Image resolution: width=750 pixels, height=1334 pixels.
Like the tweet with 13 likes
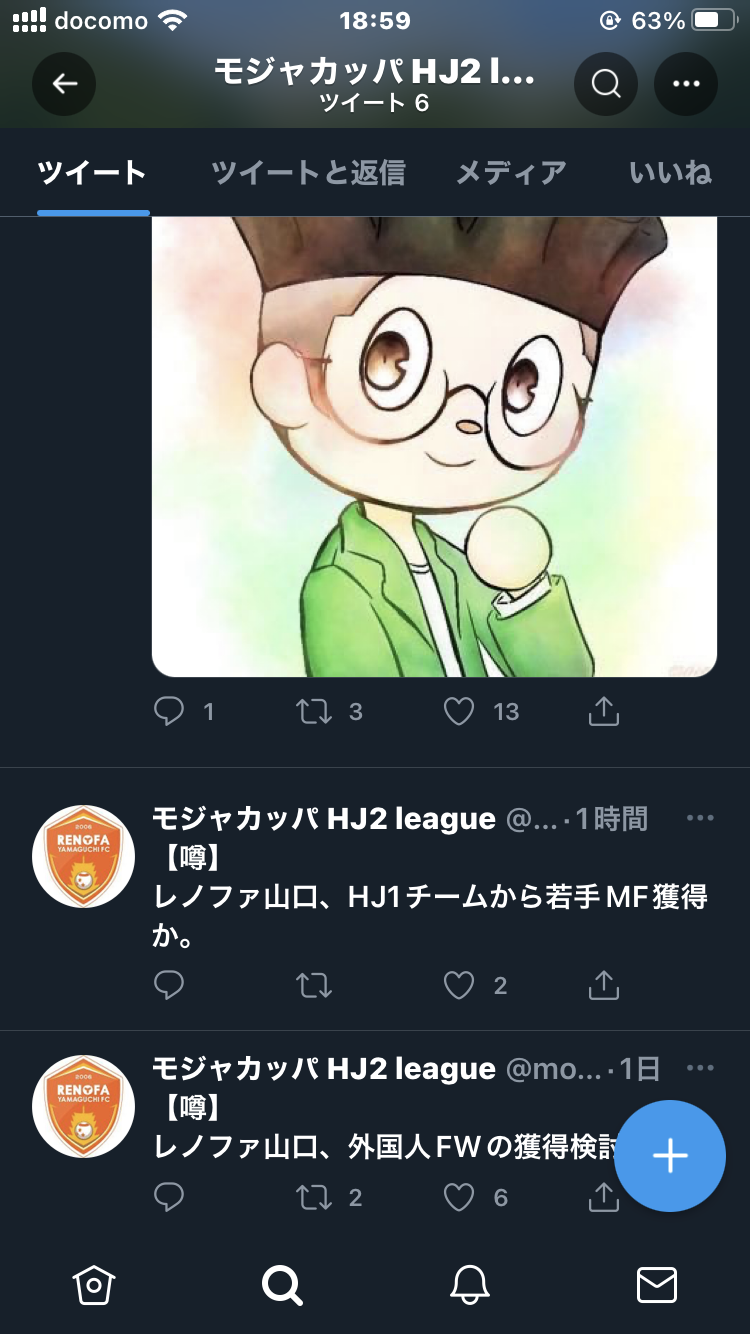459,711
